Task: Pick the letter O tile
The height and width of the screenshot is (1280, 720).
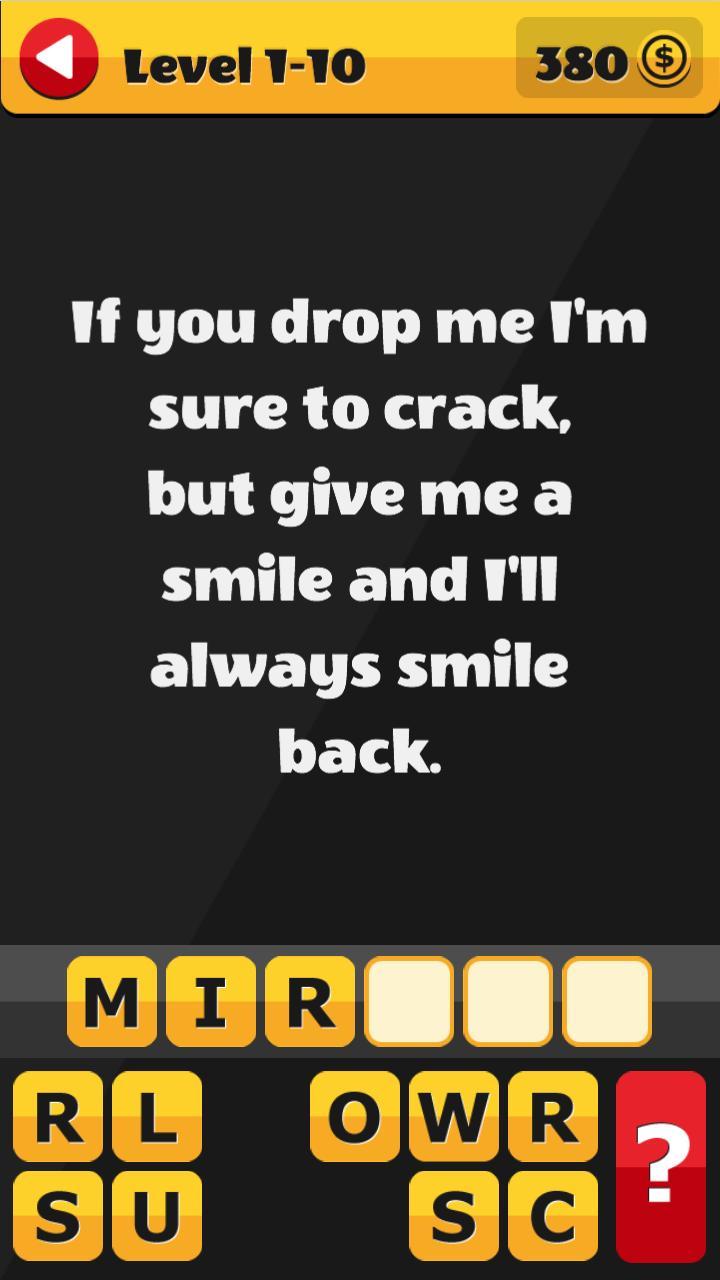Action: pyautogui.click(x=355, y=1116)
